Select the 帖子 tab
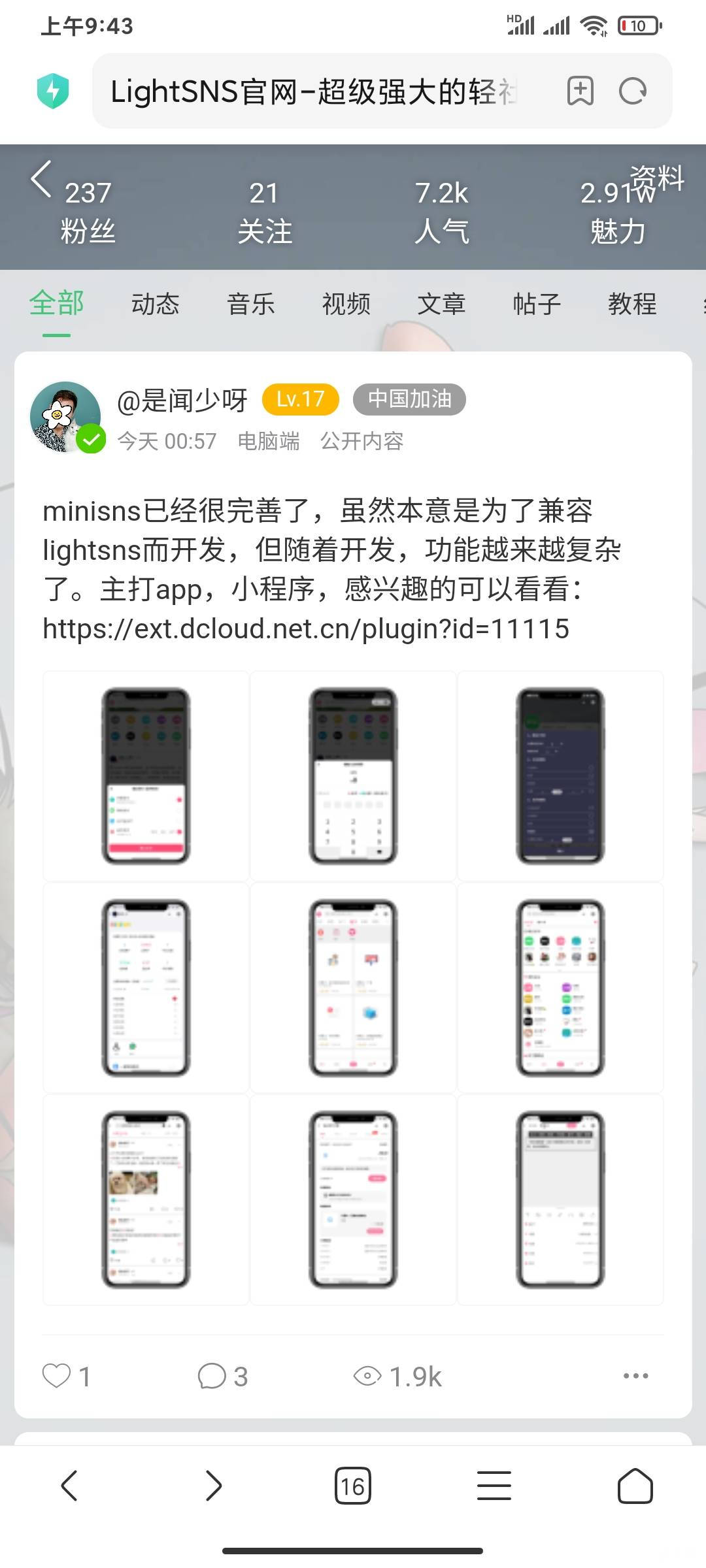 tap(537, 304)
